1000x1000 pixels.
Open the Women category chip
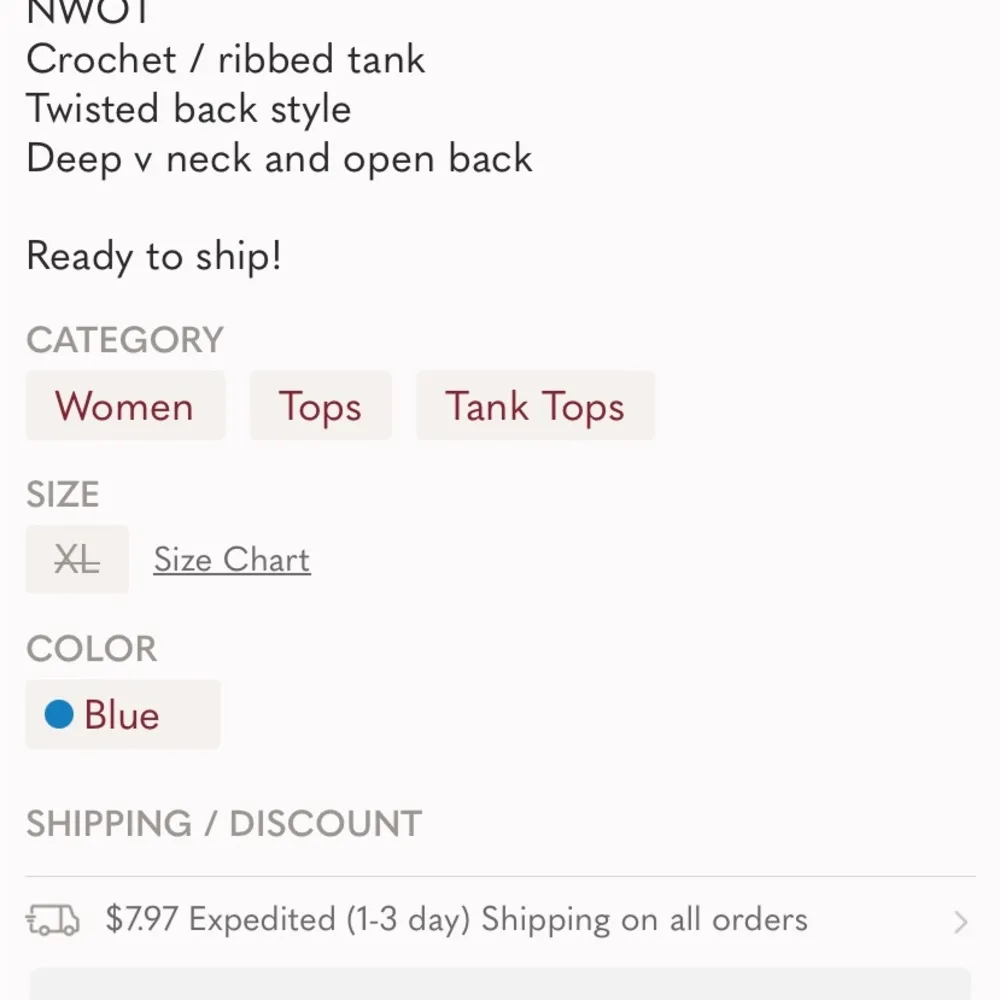125,406
